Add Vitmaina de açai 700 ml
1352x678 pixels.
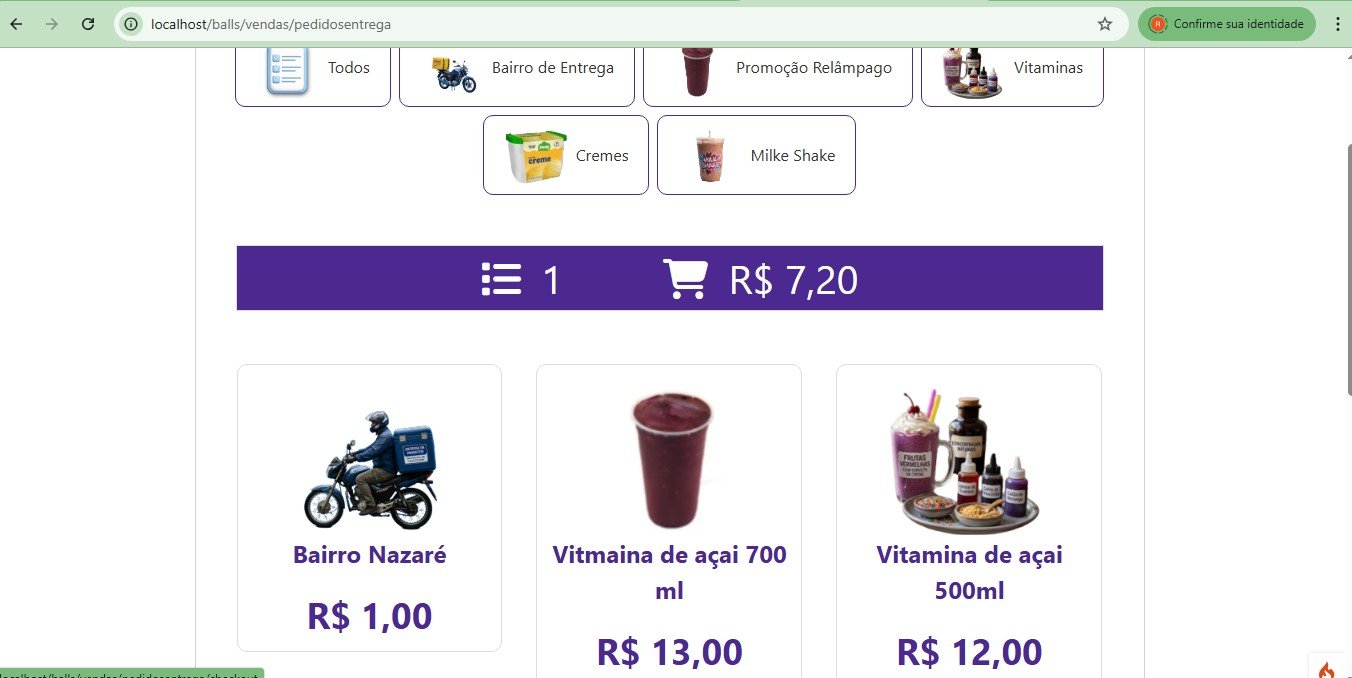click(x=669, y=520)
